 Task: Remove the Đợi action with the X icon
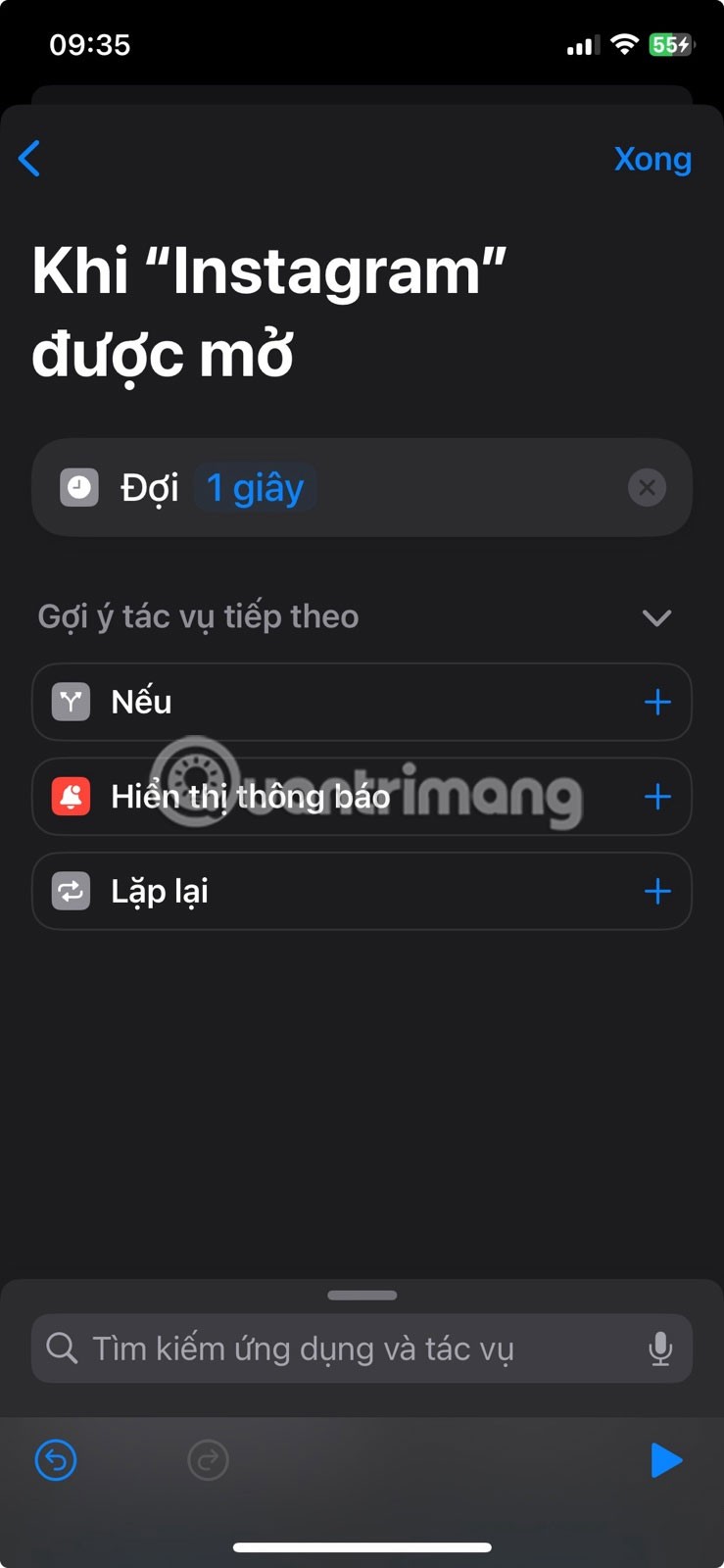click(x=647, y=488)
